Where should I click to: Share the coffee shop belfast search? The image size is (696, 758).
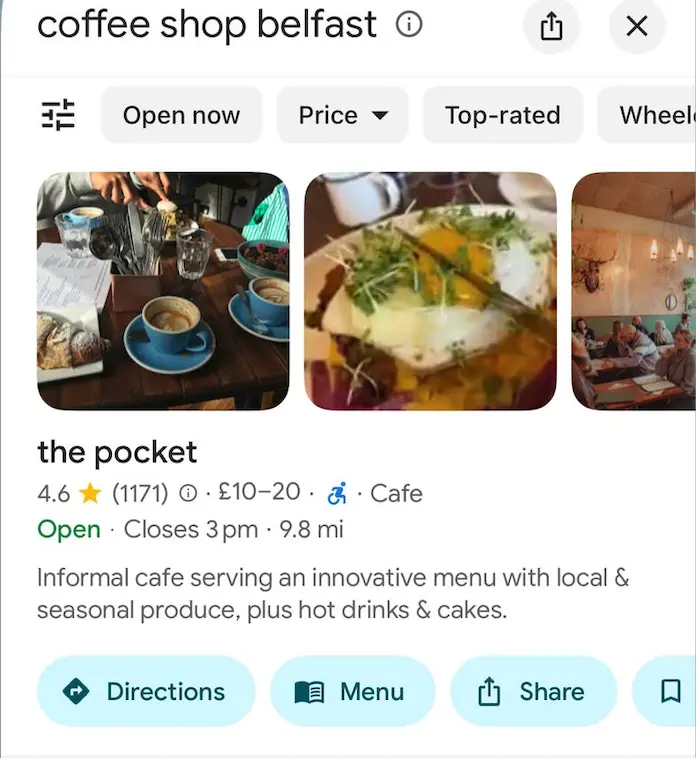pos(551,27)
